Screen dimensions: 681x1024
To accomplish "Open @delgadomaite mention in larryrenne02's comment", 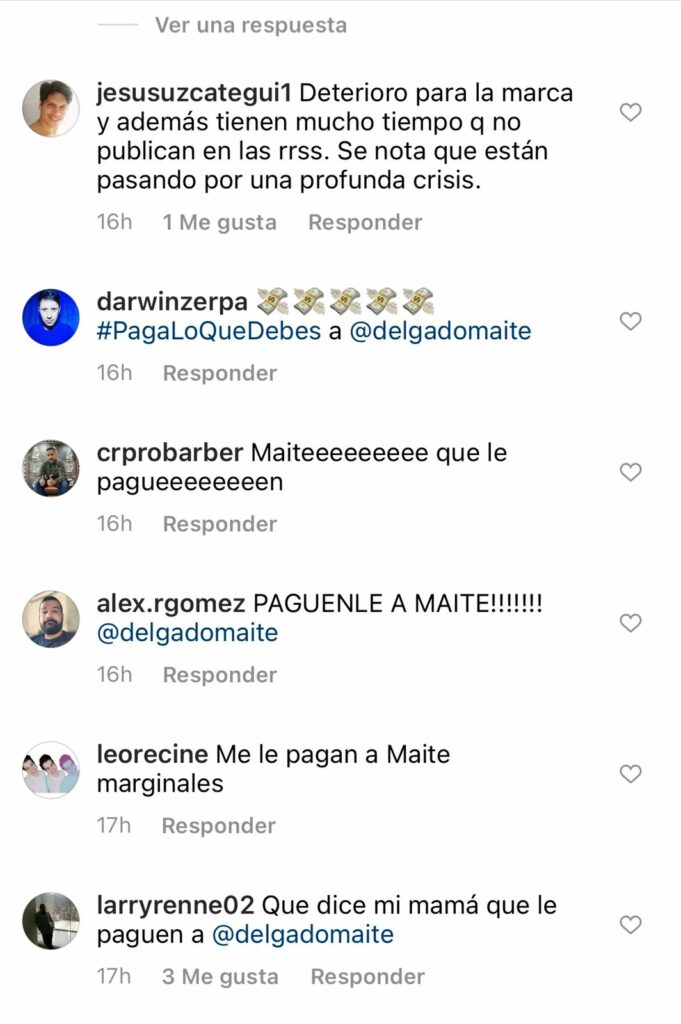I will click(x=303, y=935).
